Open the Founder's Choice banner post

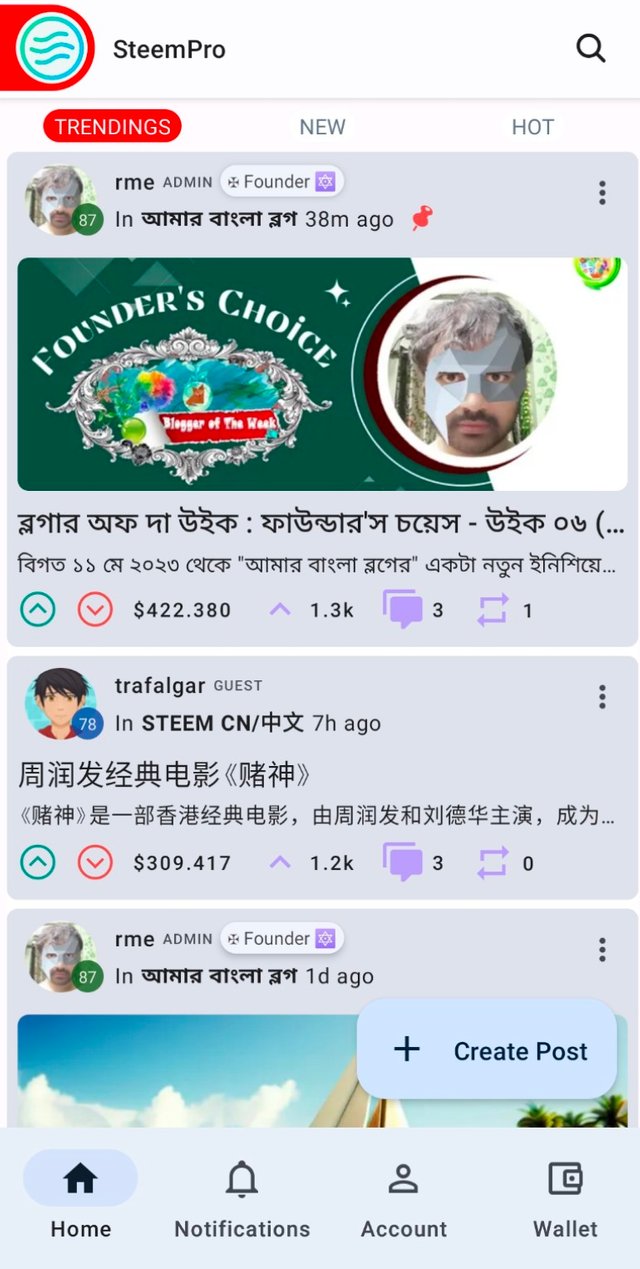(322, 374)
